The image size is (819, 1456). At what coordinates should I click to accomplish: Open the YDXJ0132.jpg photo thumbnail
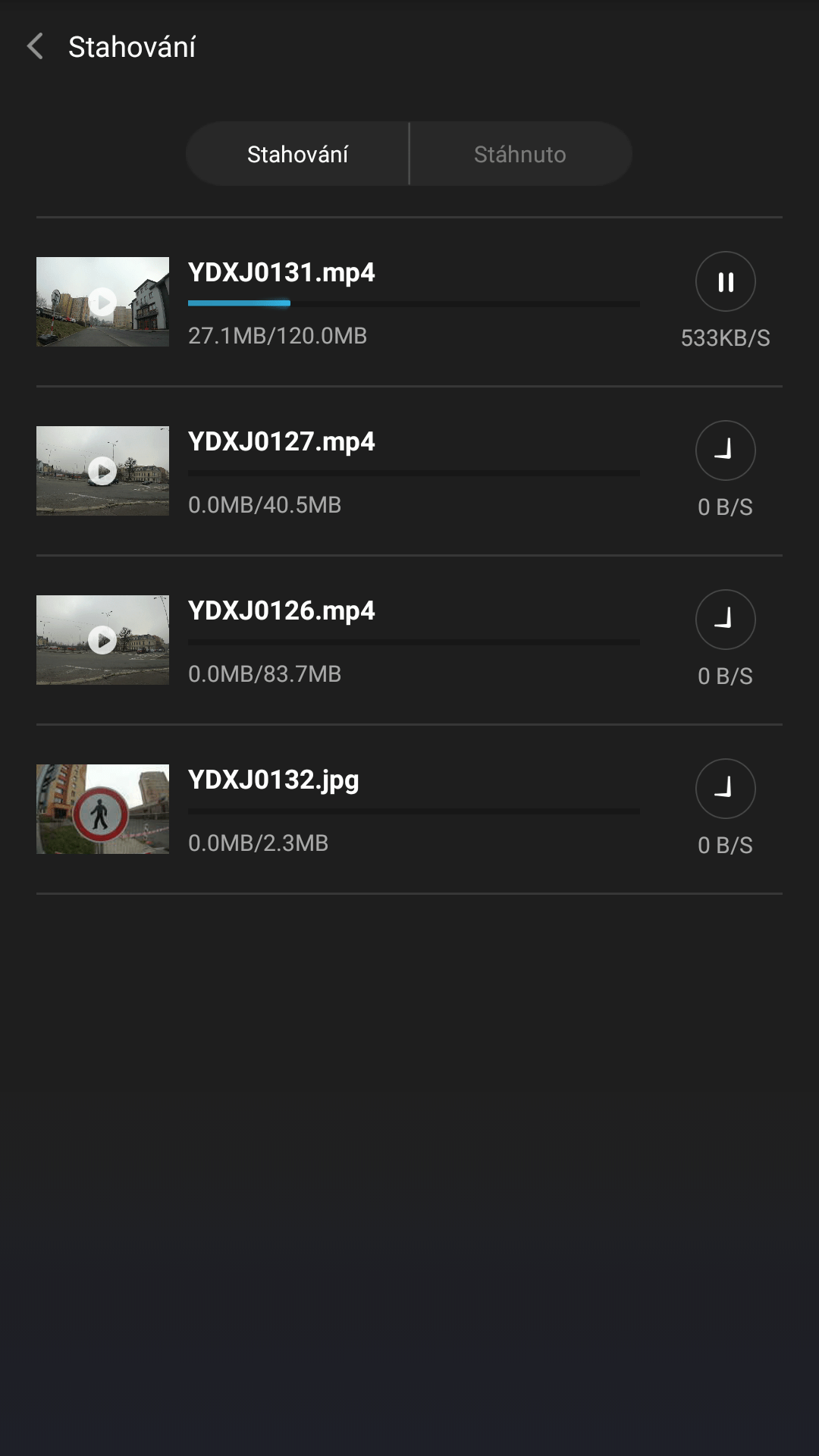(x=102, y=809)
